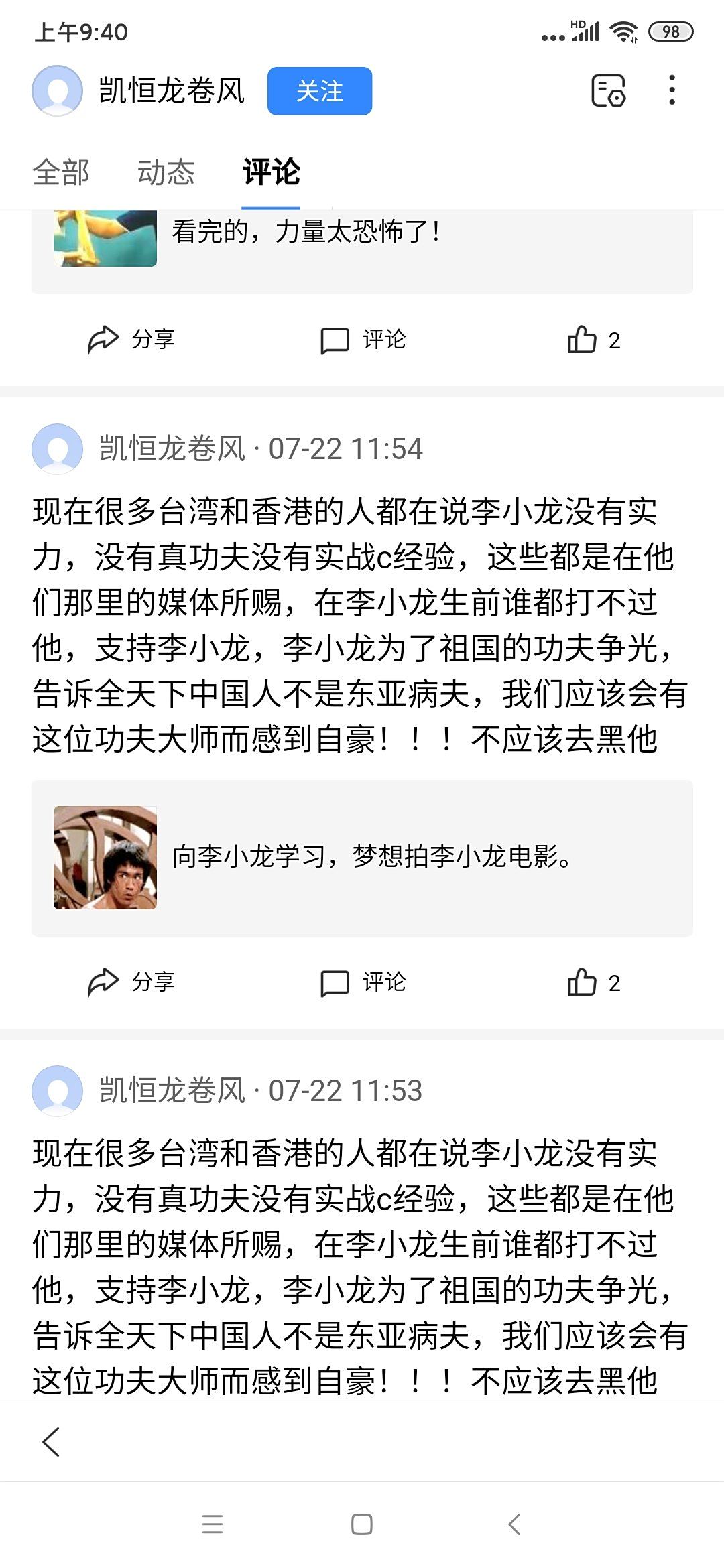Open the three-dot overflow menu
The image size is (724, 1568).
(672, 90)
